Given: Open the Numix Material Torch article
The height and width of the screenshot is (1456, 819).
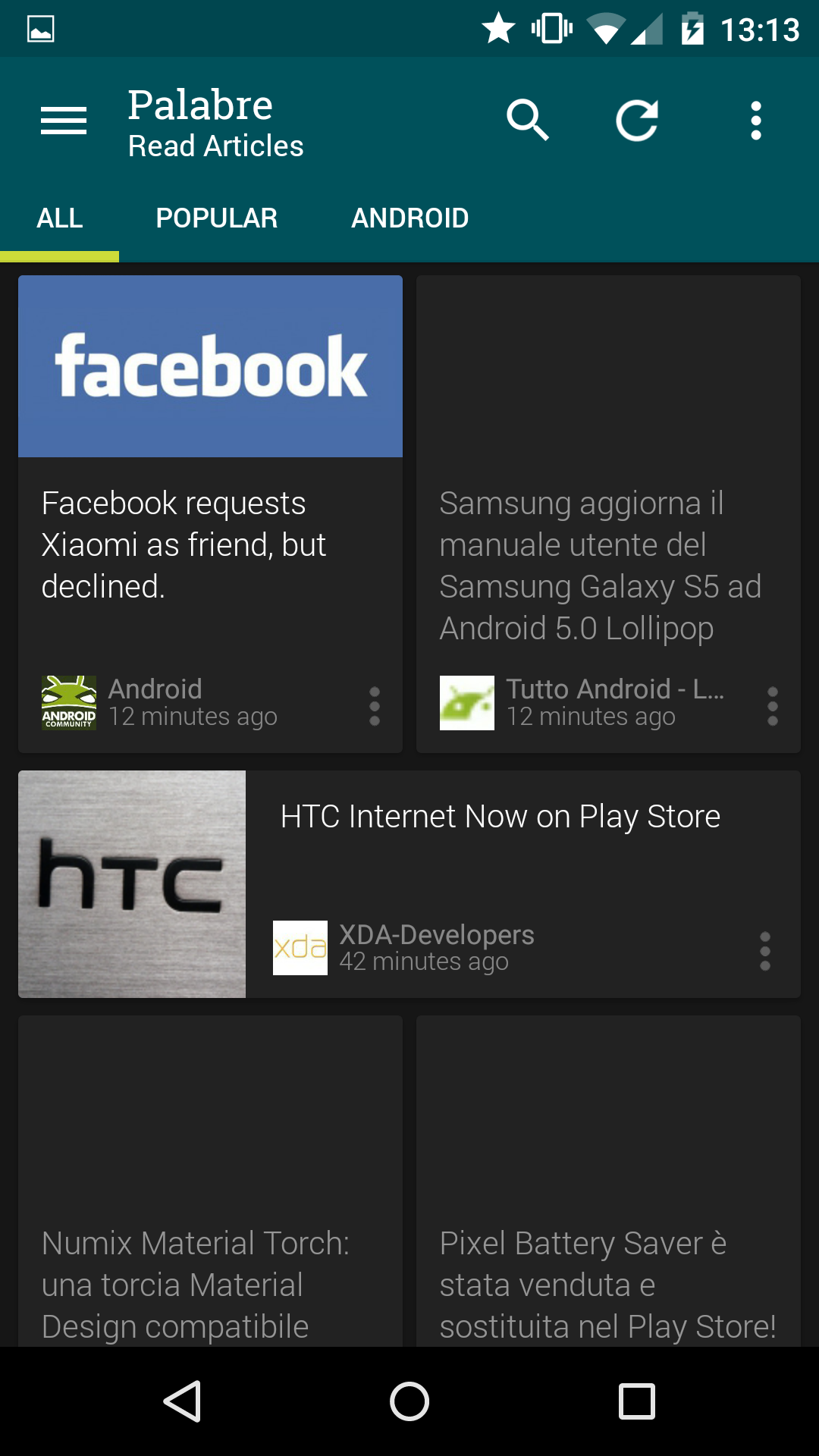Looking at the screenshot, I should 210,1181.
